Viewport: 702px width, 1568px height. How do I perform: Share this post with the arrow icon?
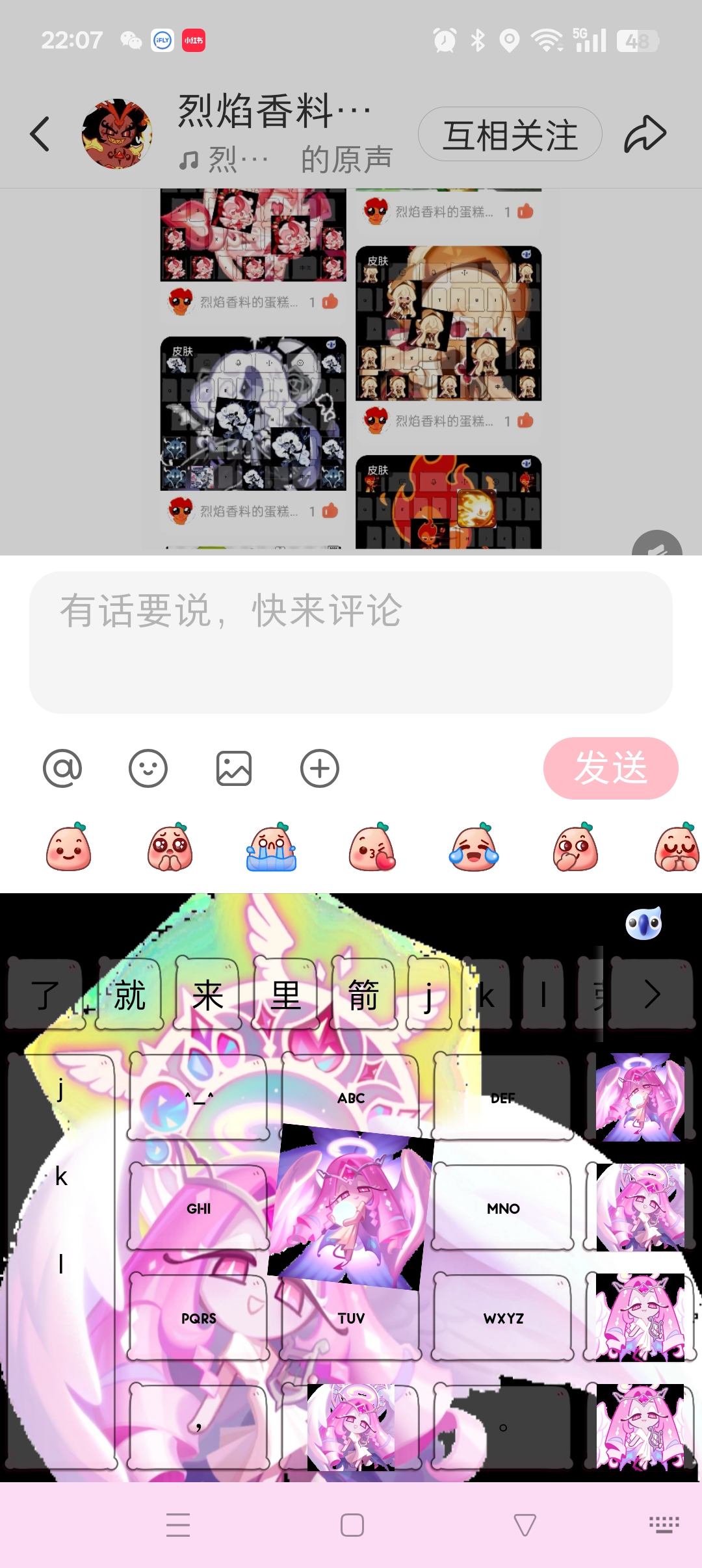[x=644, y=134]
